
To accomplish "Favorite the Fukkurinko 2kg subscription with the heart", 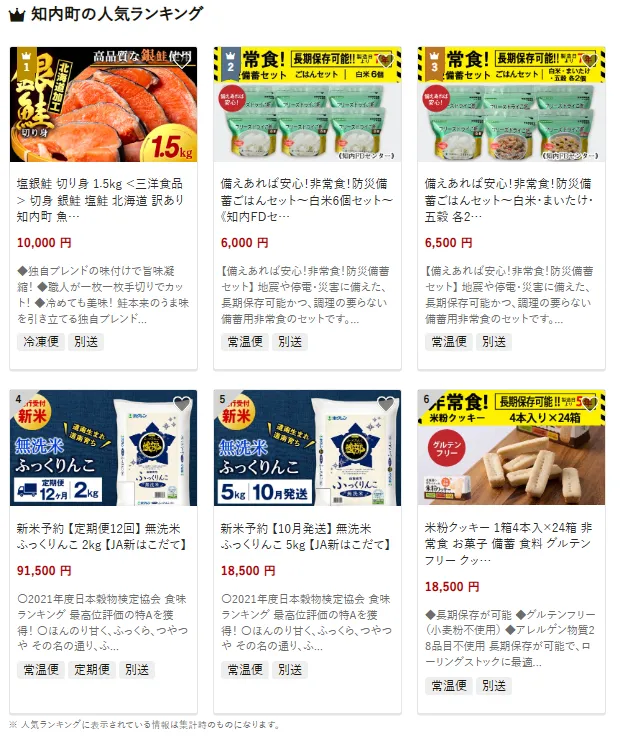I will click(x=181, y=403).
